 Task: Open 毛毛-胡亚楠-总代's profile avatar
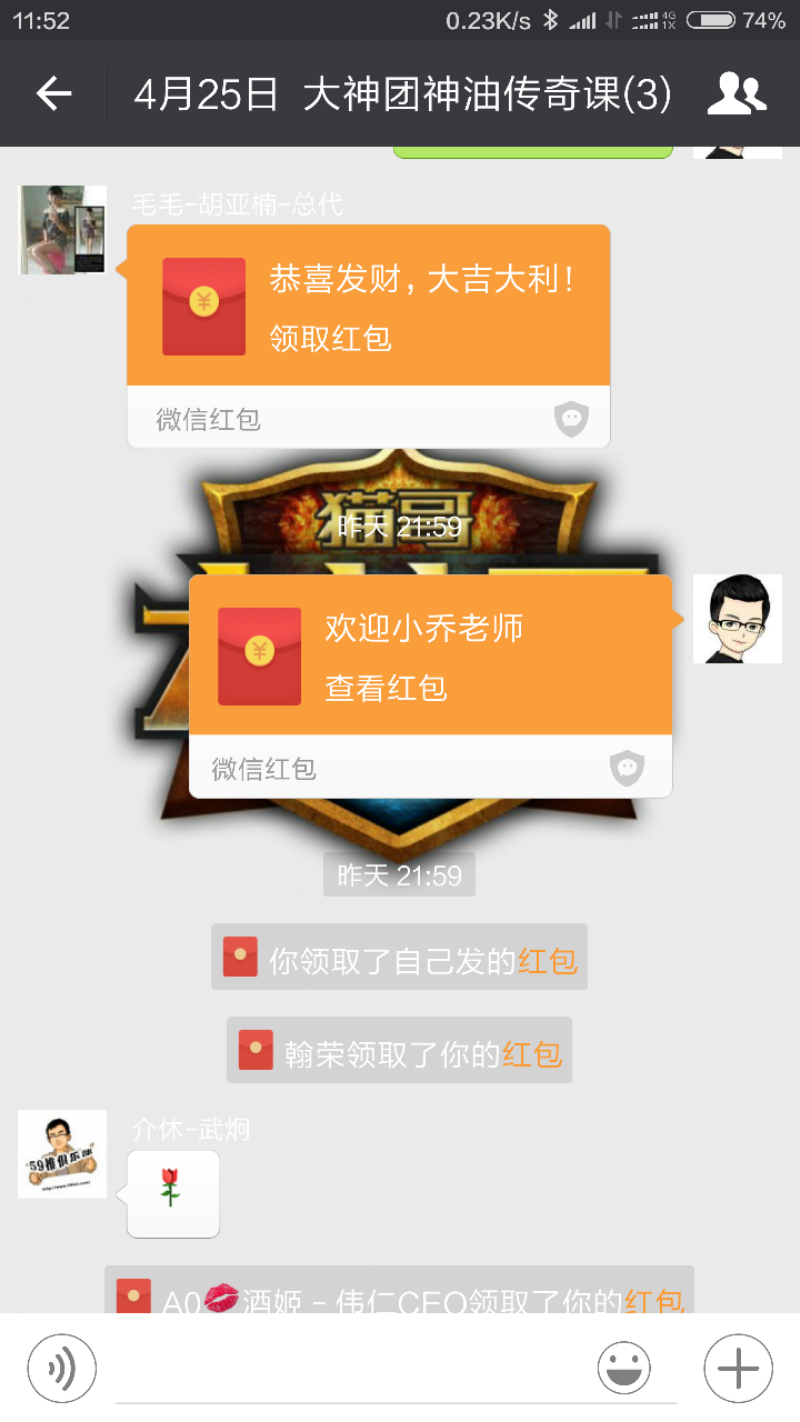[x=62, y=230]
